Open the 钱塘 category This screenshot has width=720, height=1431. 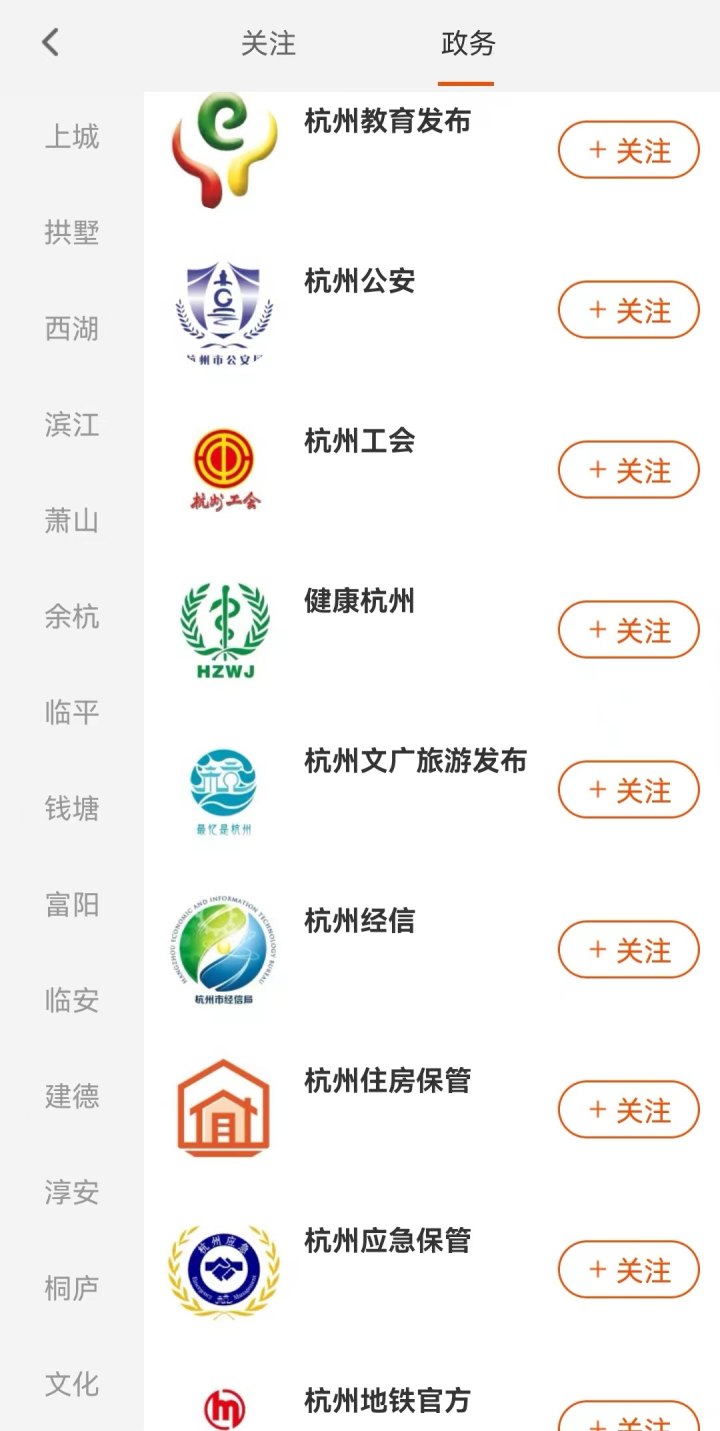(x=72, y=809)
